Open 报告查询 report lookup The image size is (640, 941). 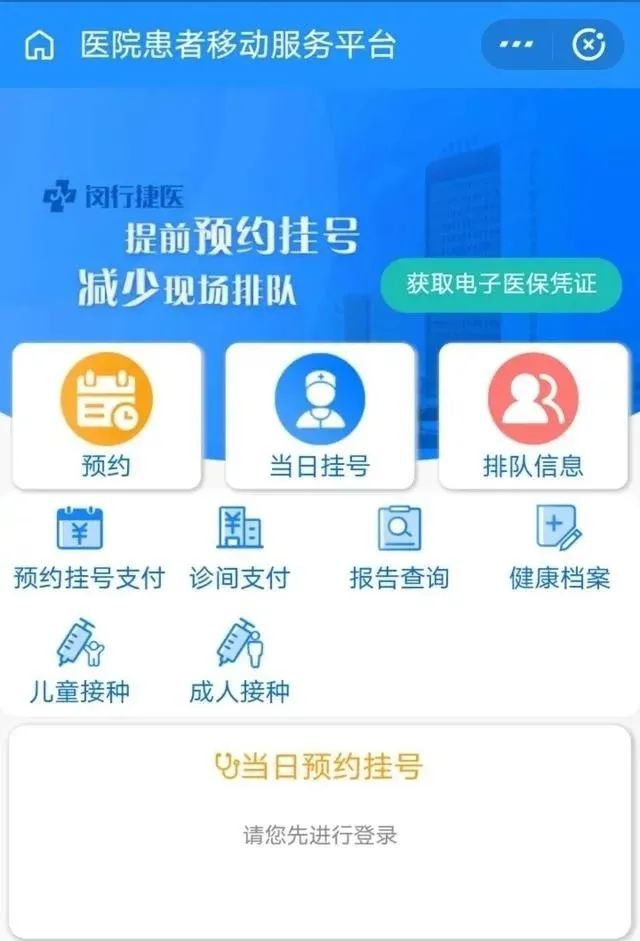point(399,548)
